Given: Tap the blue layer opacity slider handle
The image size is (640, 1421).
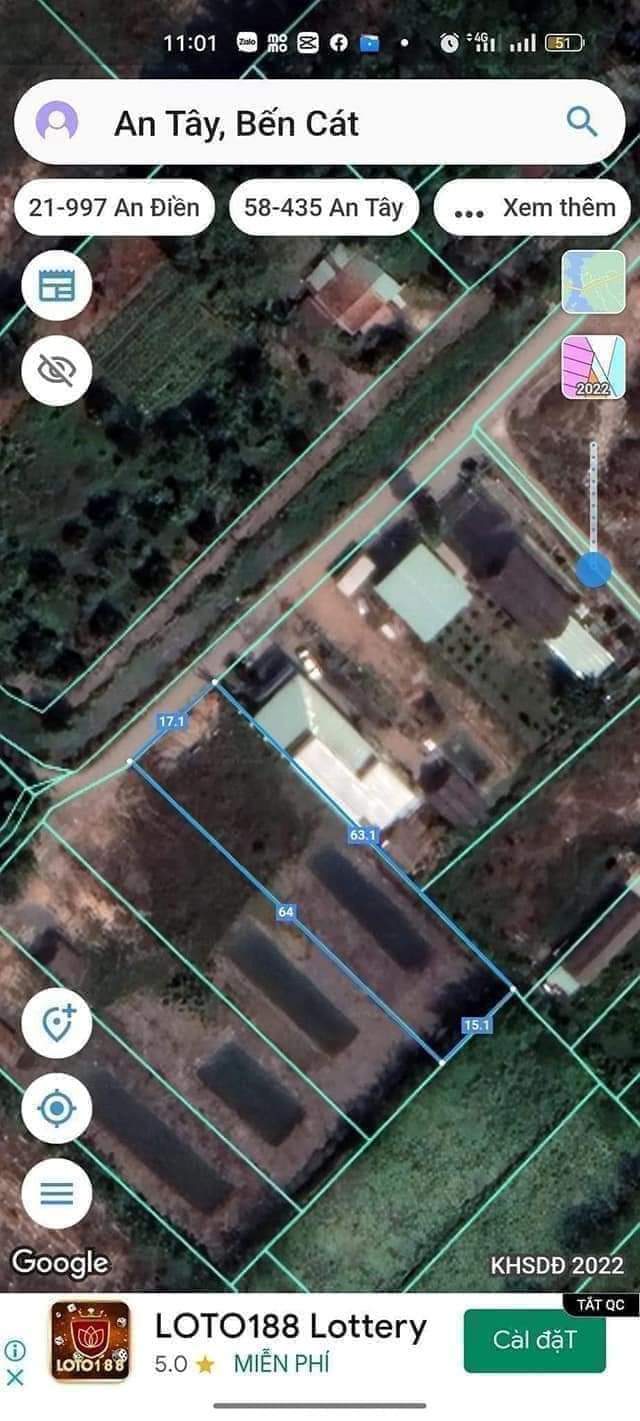Looking at the screenshot, I should (x=594, y=570).
